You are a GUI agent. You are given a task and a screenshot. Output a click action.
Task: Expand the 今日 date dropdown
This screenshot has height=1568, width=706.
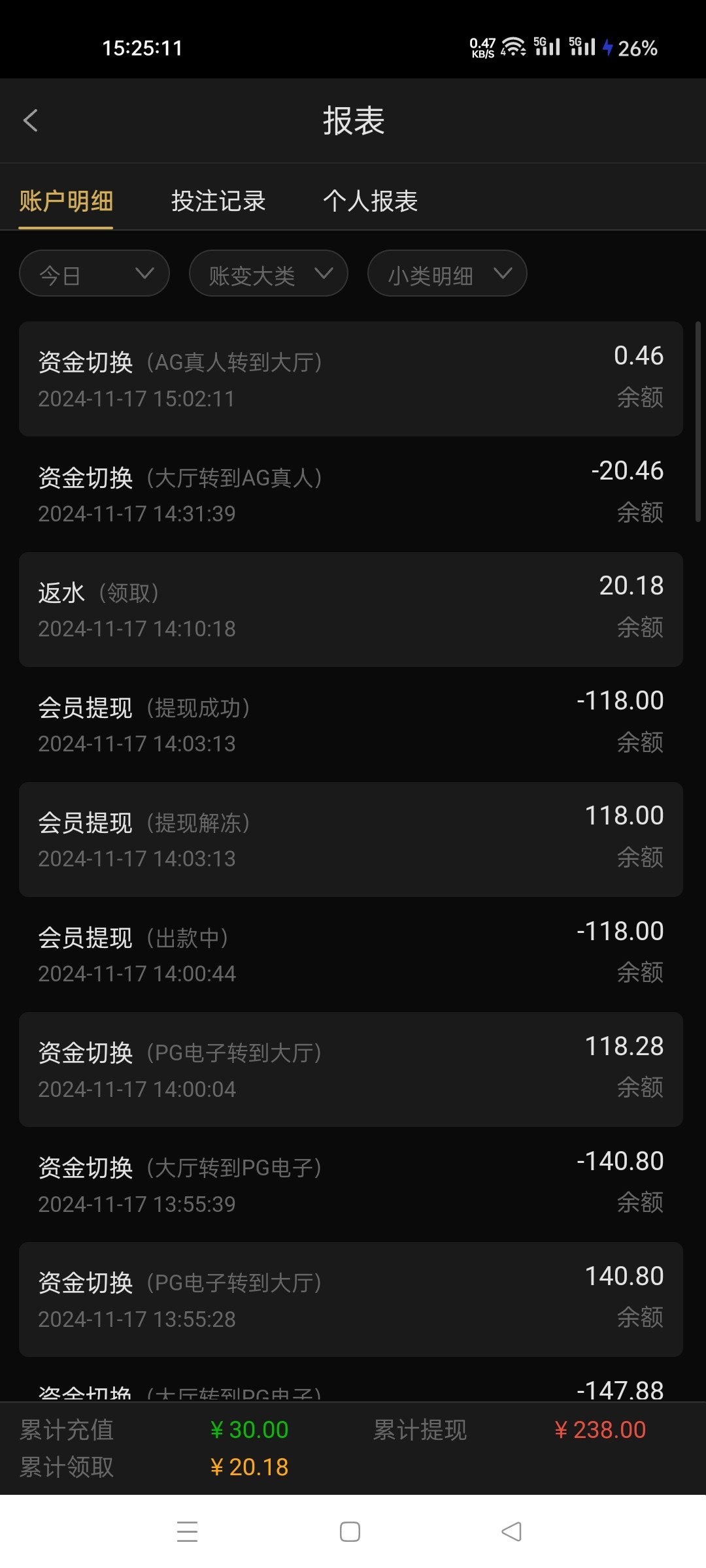(95, 273)
